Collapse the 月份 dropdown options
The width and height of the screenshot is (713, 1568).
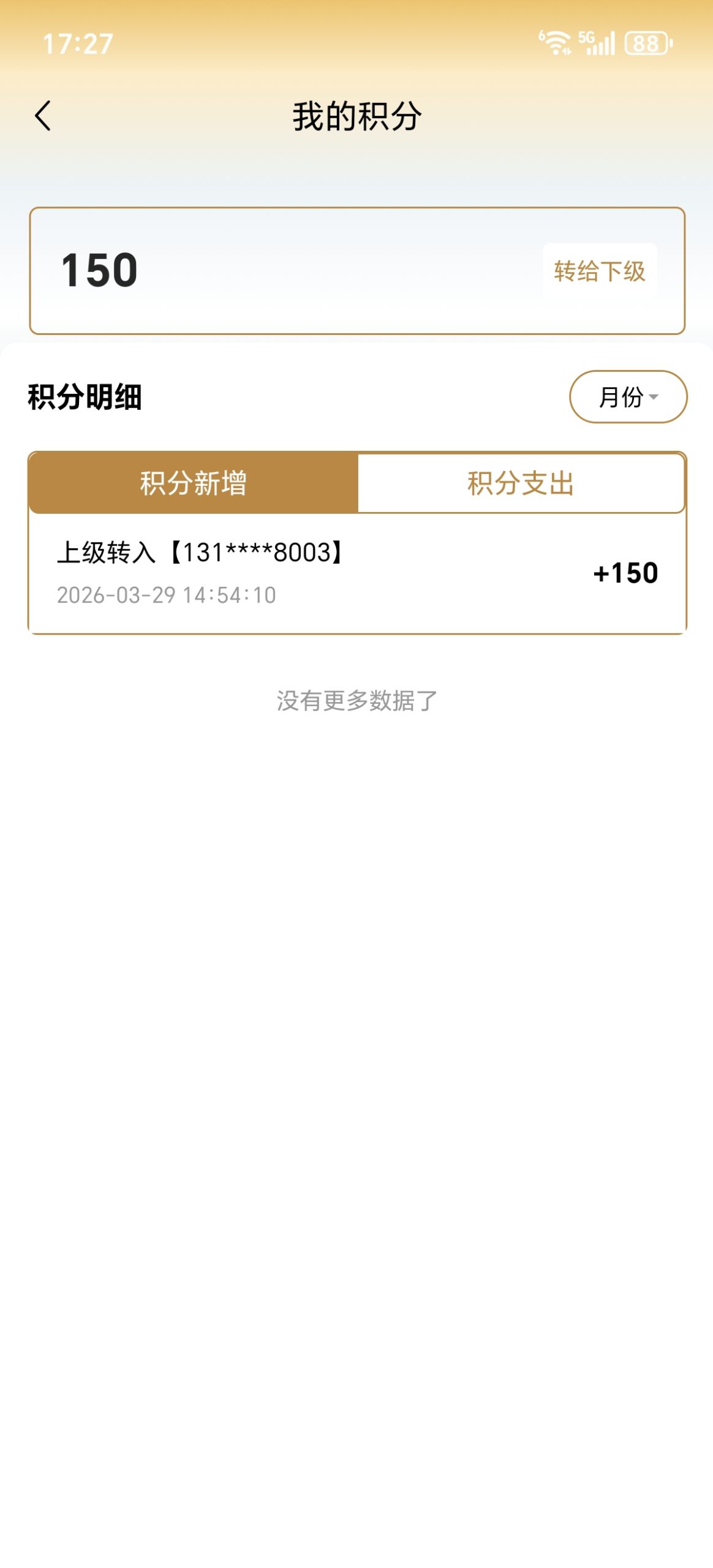[x=629, y=398]
